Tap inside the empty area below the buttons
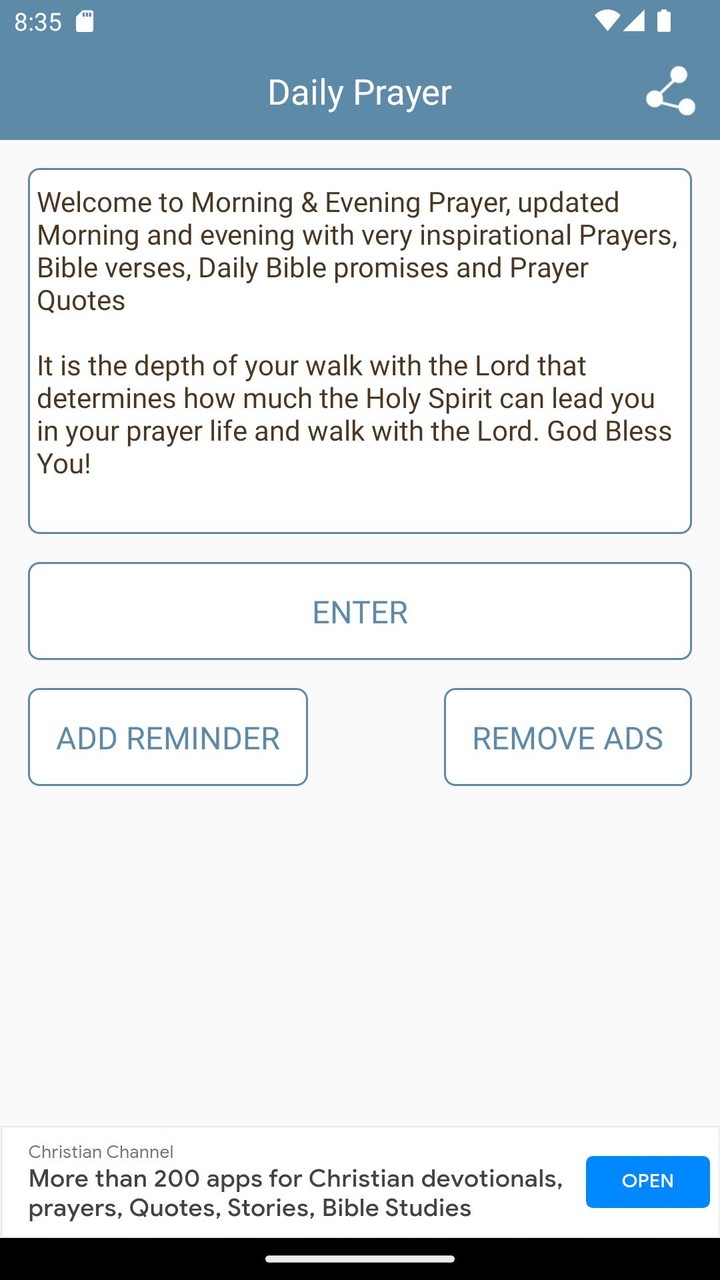Viewport: 720px width, 1280px height. tap(360, 950)
